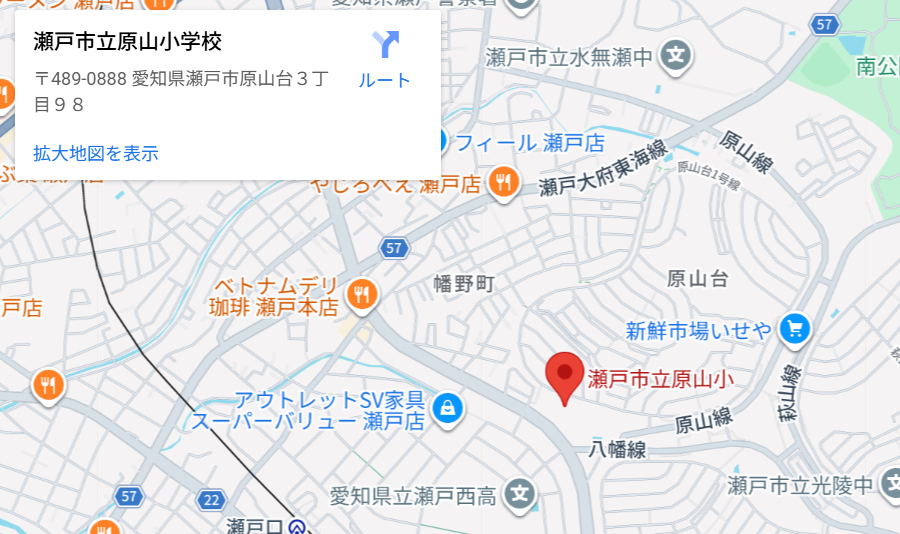Open the 拡大地図を表示 link
This screenshot has height=534, width=900.
point(96,153)
